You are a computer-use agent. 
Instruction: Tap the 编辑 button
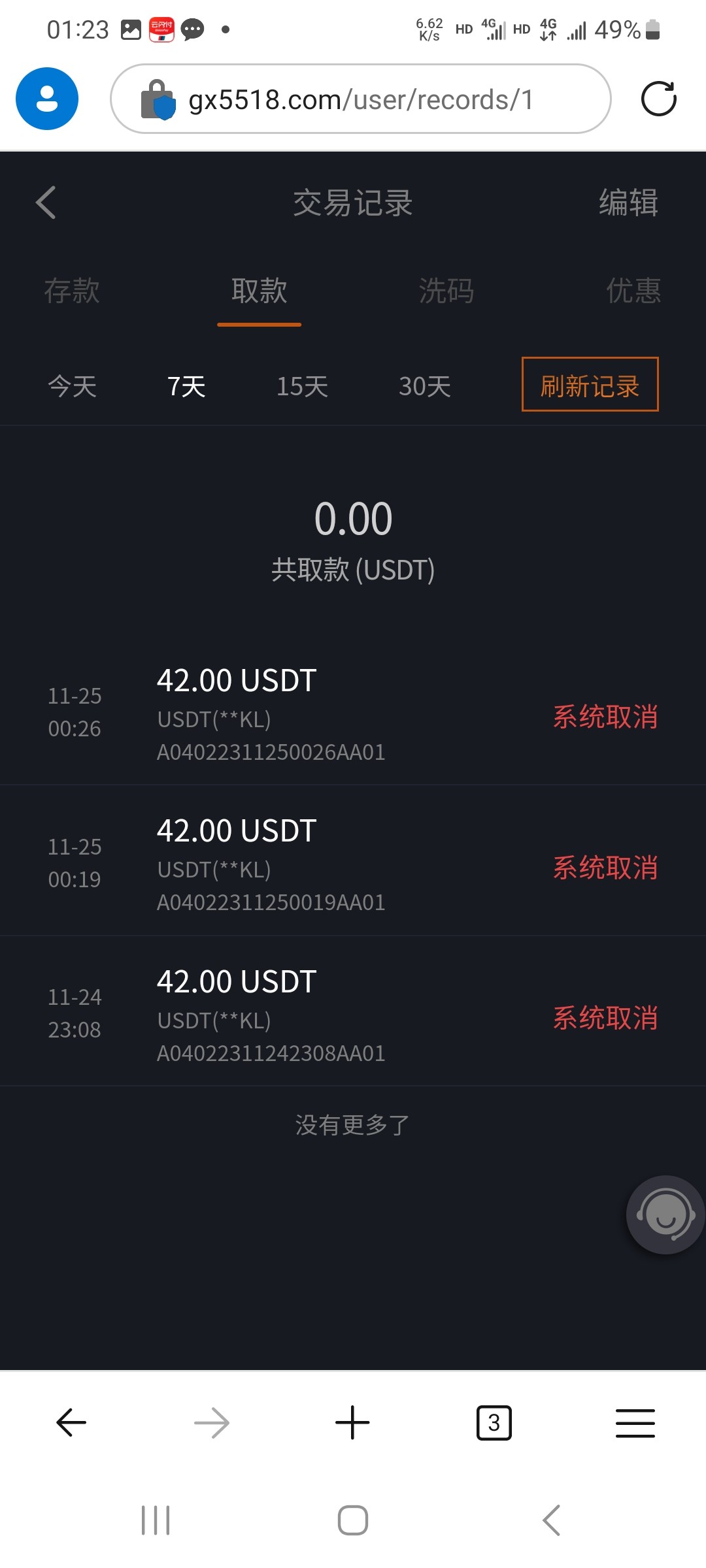(628, 203)
